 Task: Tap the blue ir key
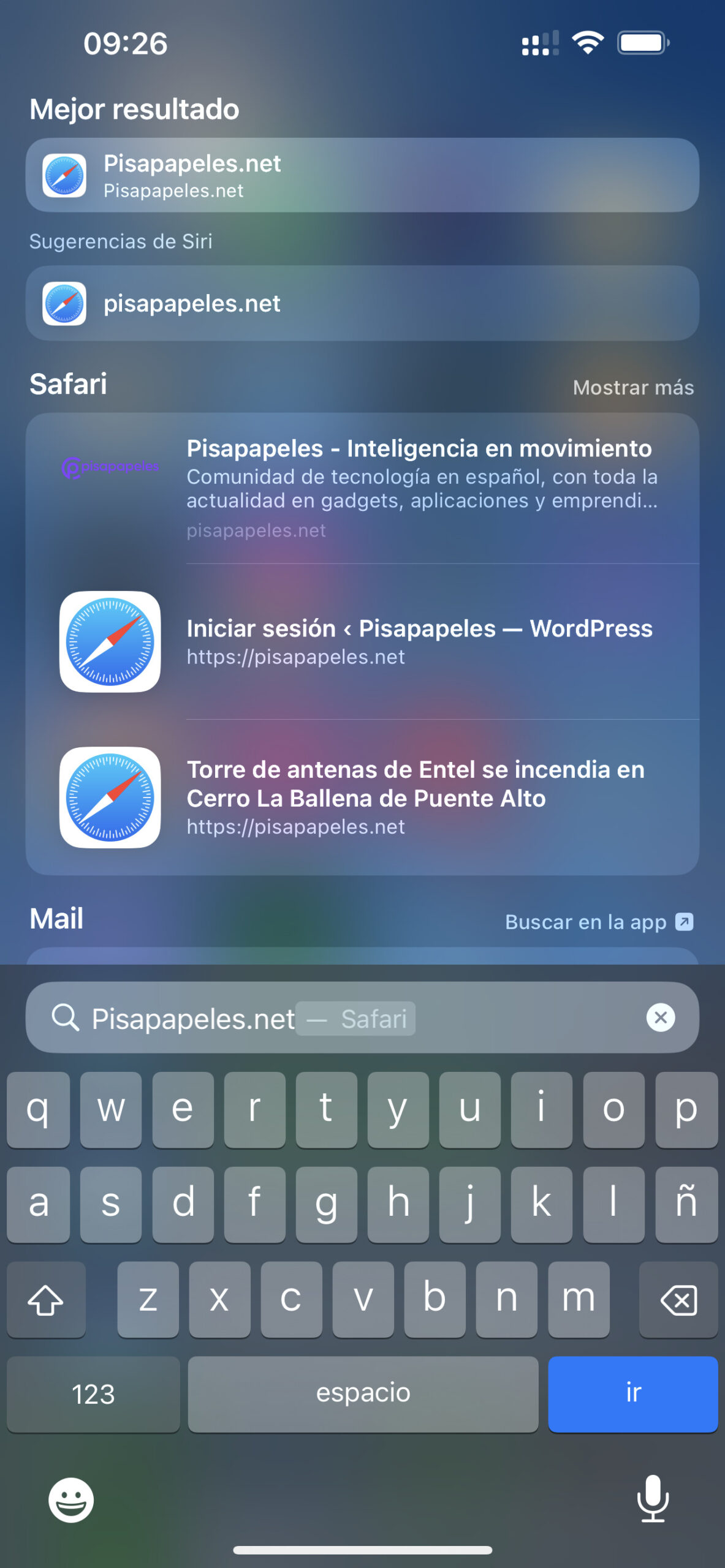coord(632,1393)
